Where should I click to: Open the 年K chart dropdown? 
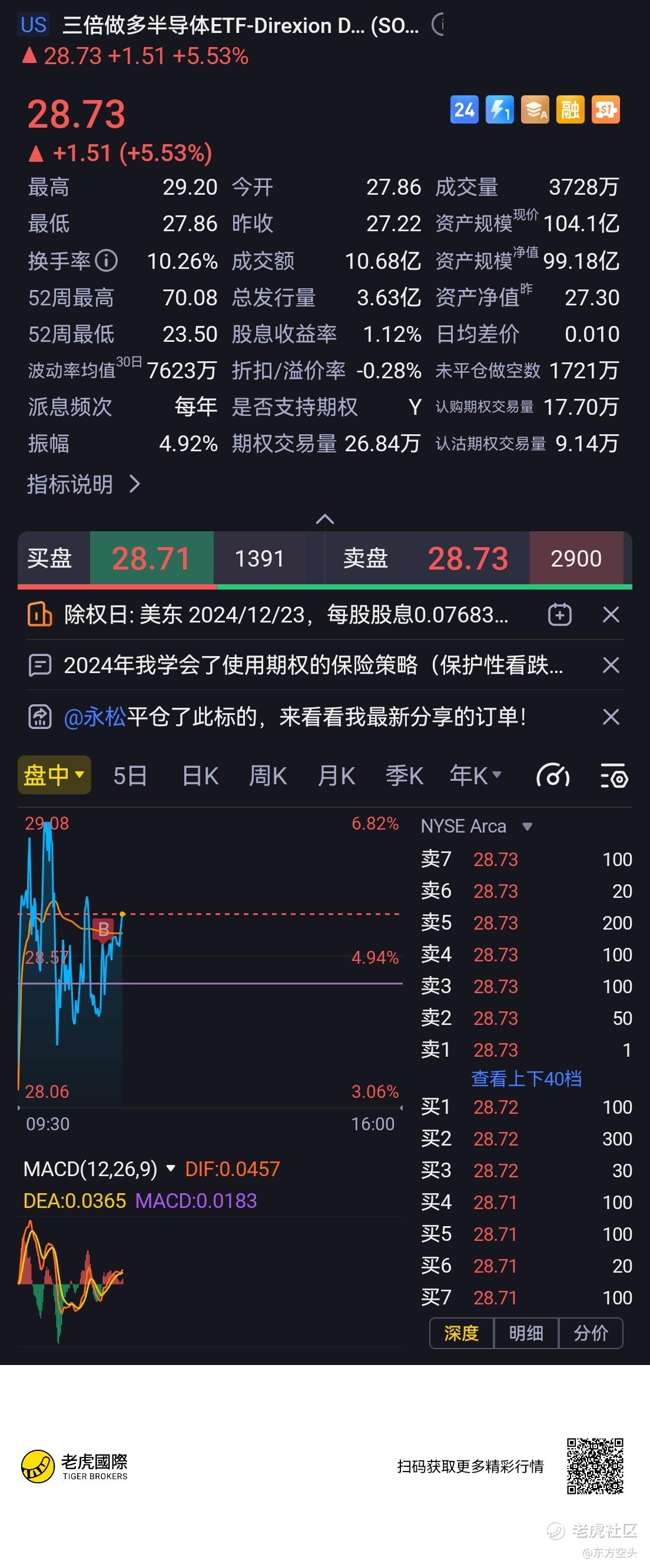475,776
